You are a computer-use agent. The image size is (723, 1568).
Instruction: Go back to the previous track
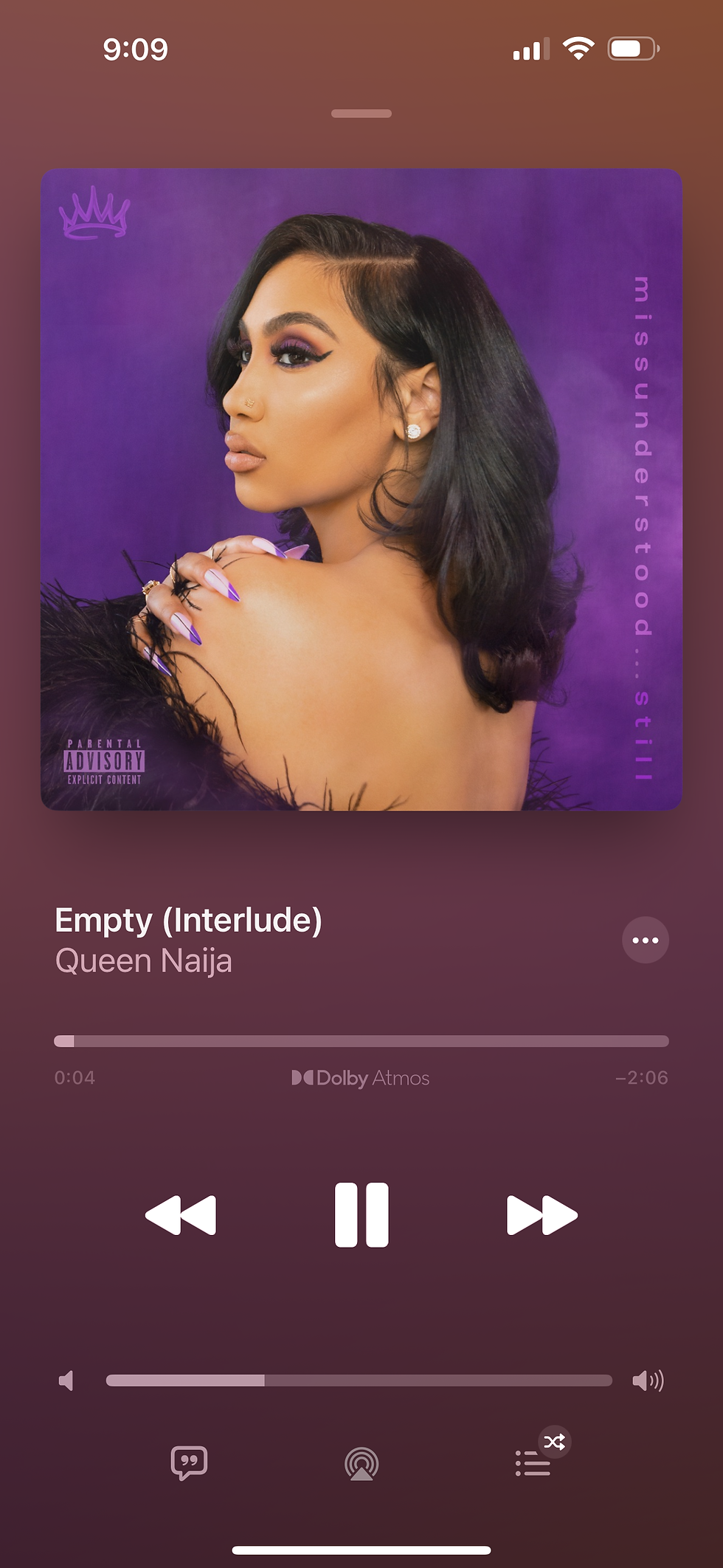tap(181, 1214)
